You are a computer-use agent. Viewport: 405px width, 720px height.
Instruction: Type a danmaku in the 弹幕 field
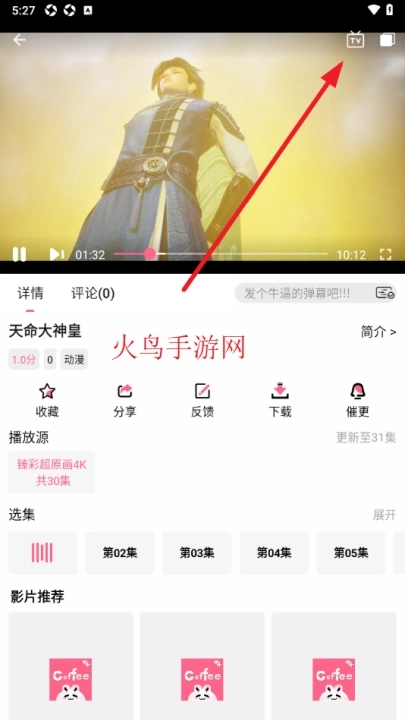[304, 293]
